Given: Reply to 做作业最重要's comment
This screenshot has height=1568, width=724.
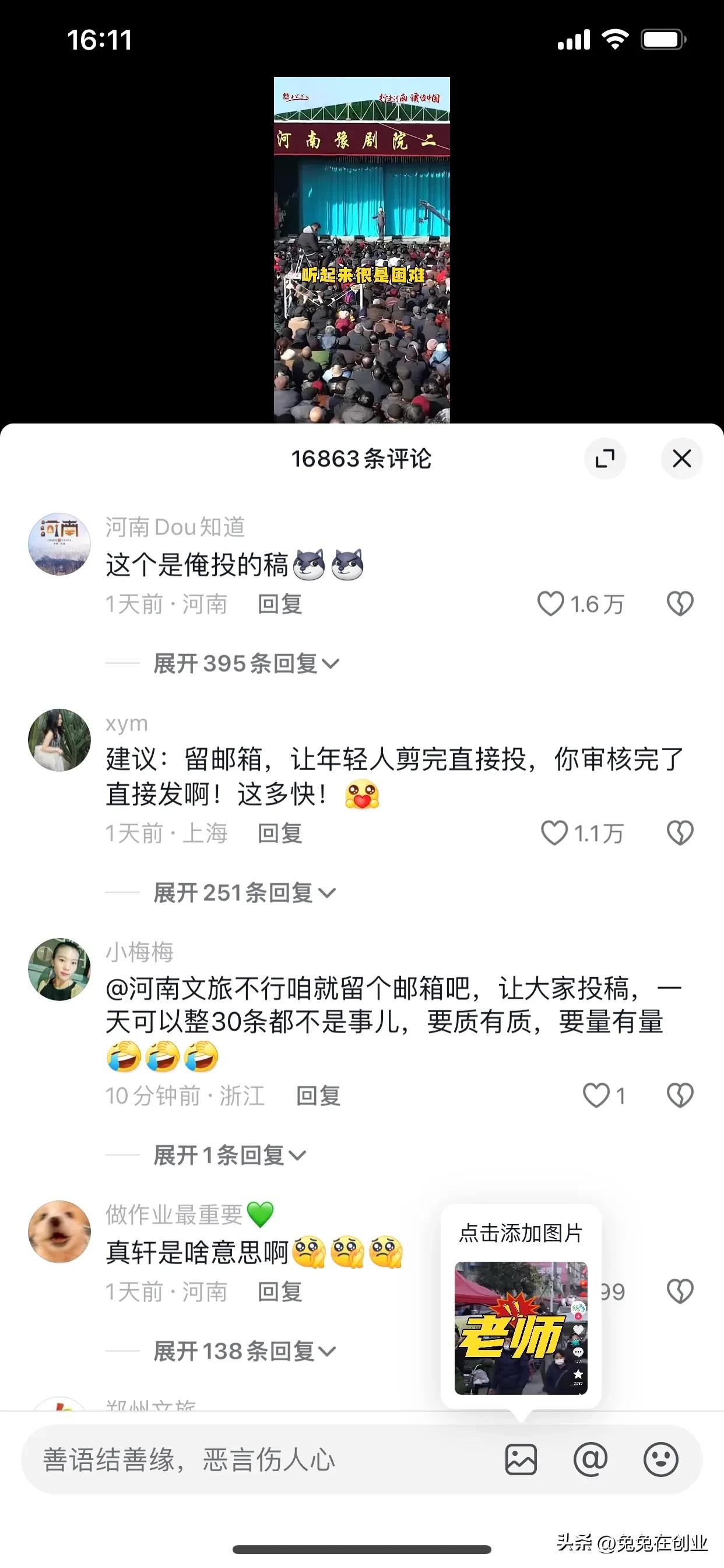Looking at the screenshot, I should click(280, 1291).
